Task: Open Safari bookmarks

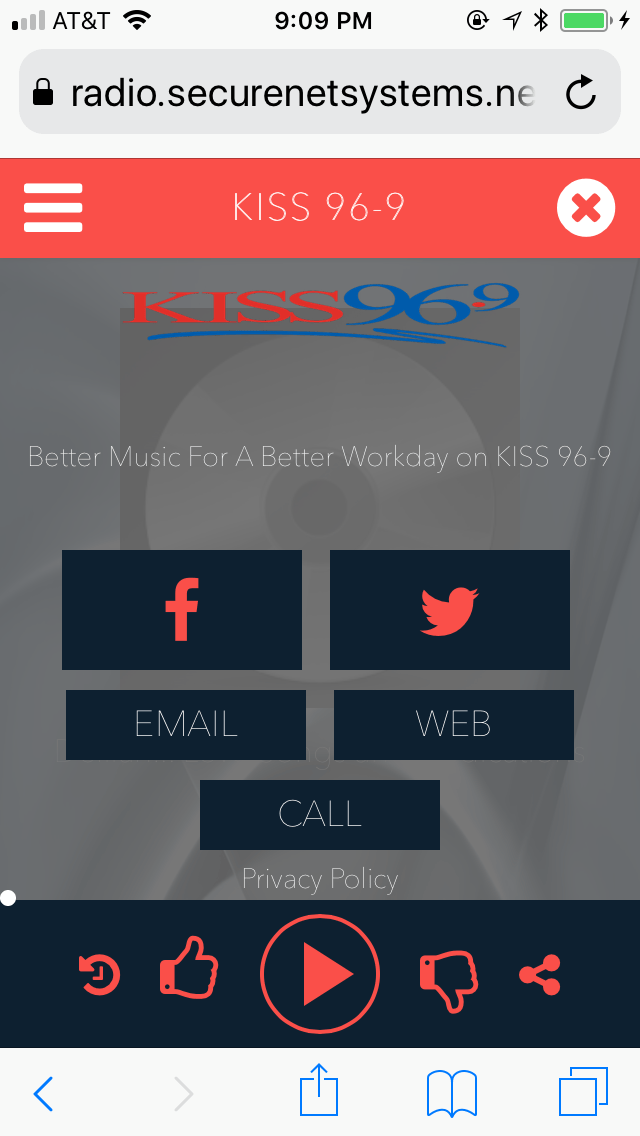Action: 452,1093
